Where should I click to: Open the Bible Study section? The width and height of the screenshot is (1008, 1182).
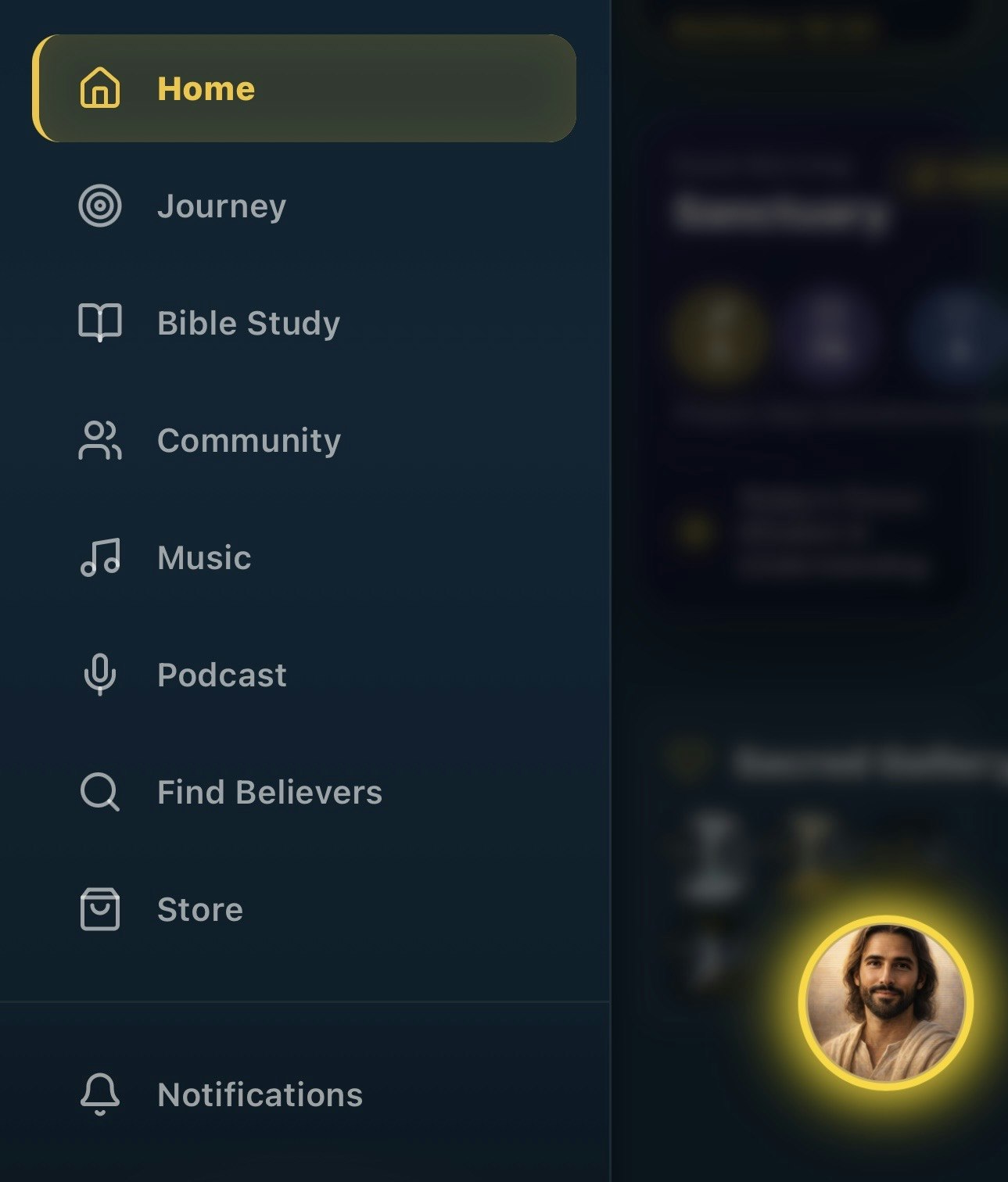click(248, 322)
